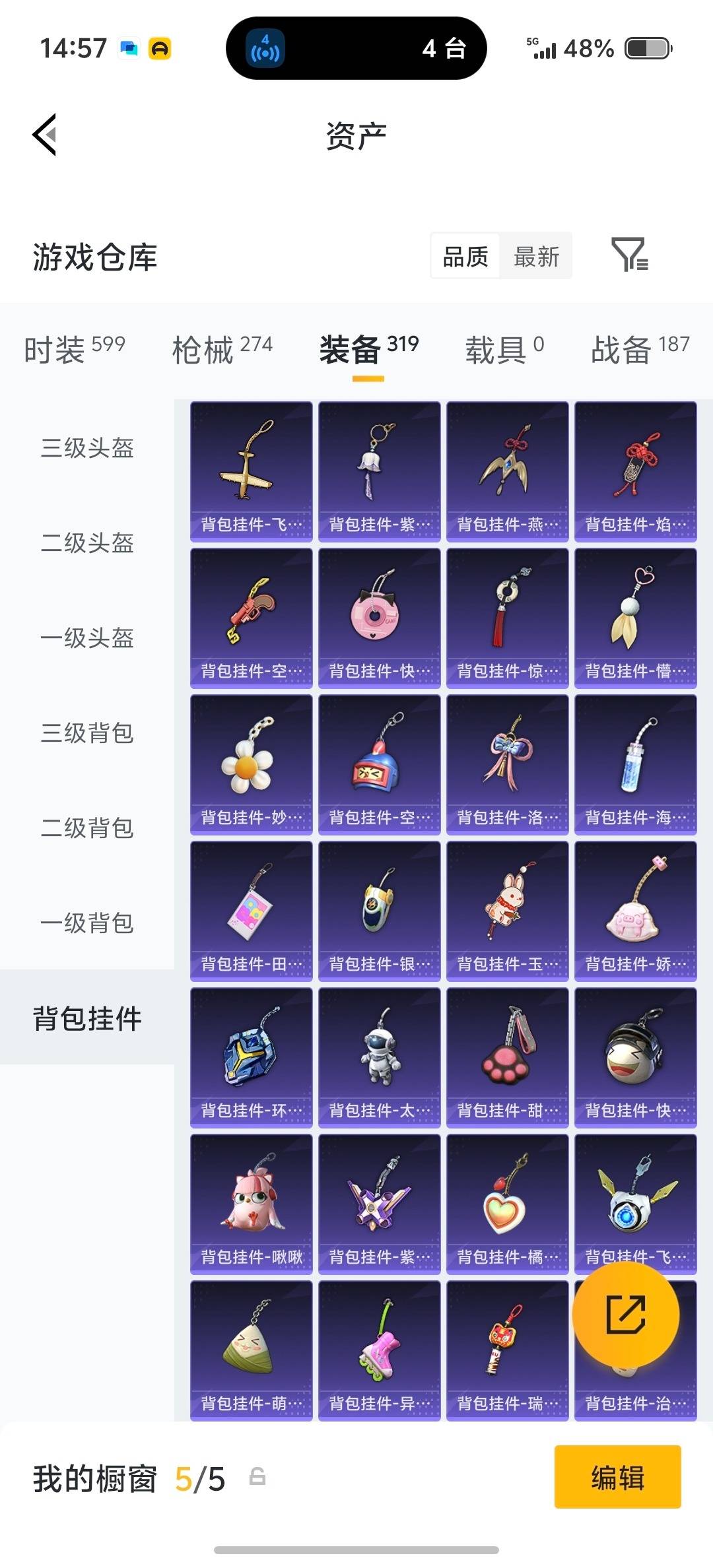Select 三级头盔 in the sidebar
This screenshot has width=713, height=1568.
click(x=86, y=449)
